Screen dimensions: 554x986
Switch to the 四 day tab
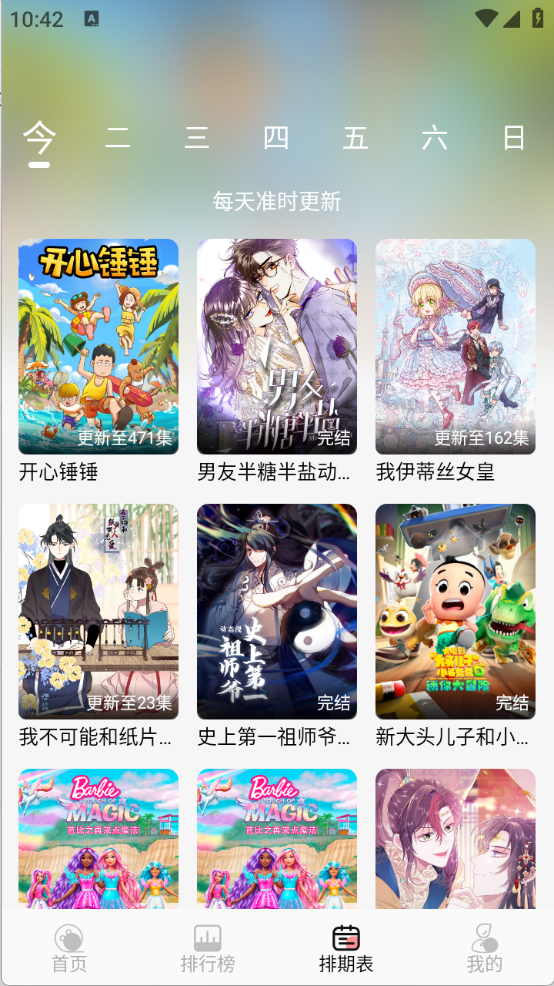(276, 137)
